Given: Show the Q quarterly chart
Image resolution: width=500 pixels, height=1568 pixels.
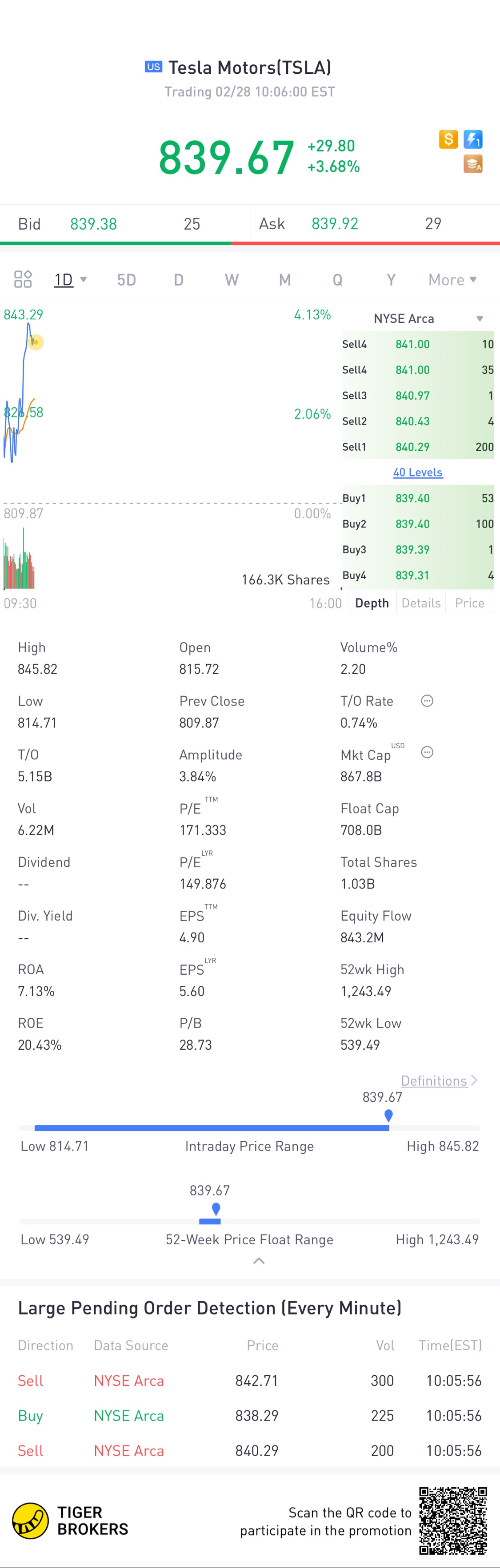Looking at the screenshot, I should 337,280.
